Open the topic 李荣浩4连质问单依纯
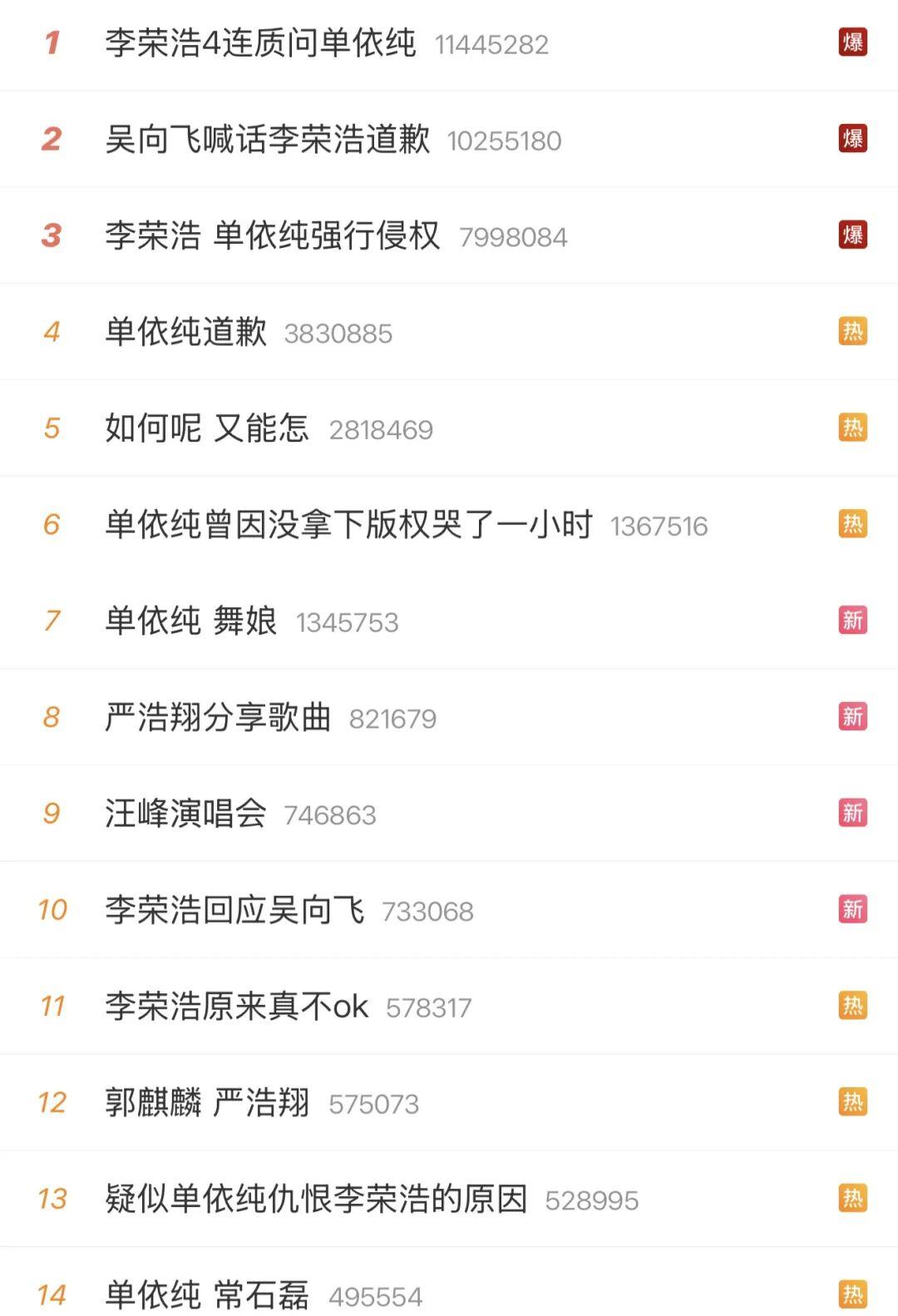Image resolution: width=898 pixels, height=1316 pixels. [x=260, y=43]
